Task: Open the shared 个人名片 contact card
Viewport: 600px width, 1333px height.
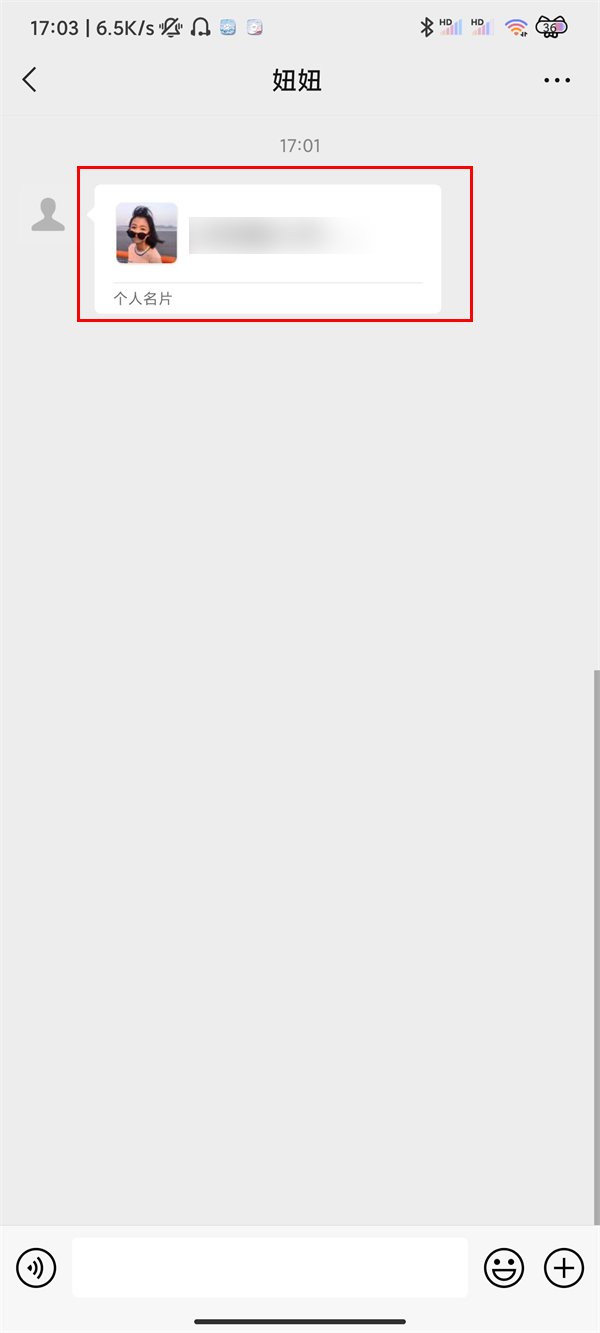Action: [267, 248]
